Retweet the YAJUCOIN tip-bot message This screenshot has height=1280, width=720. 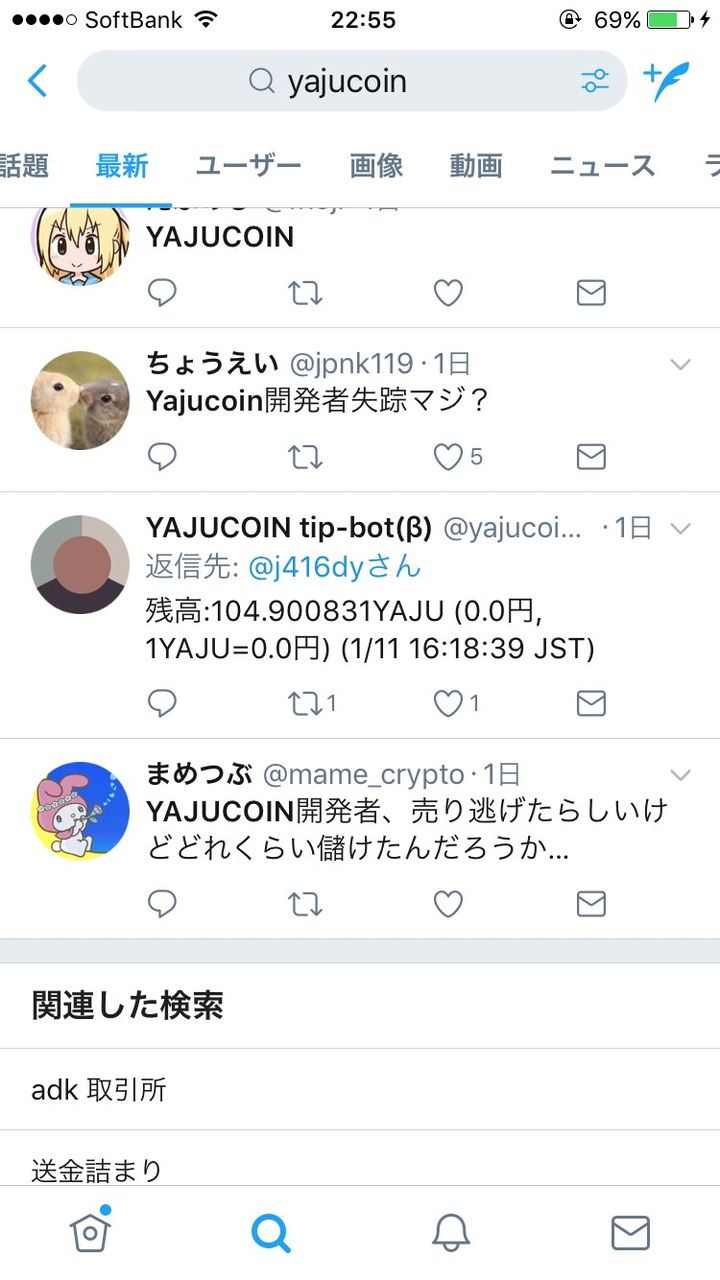(x=305, y=703)
